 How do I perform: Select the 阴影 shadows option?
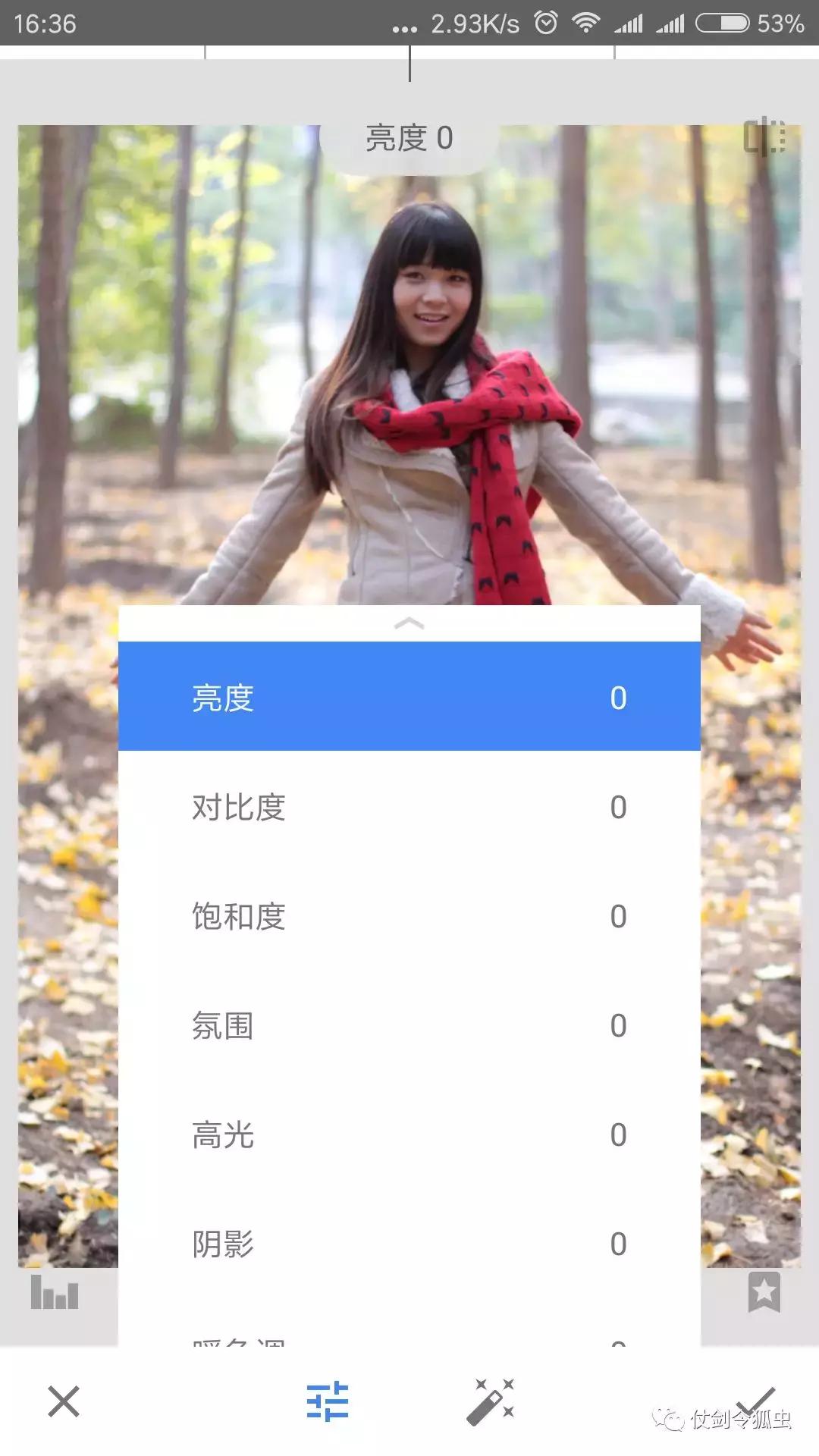(409, 1244)
